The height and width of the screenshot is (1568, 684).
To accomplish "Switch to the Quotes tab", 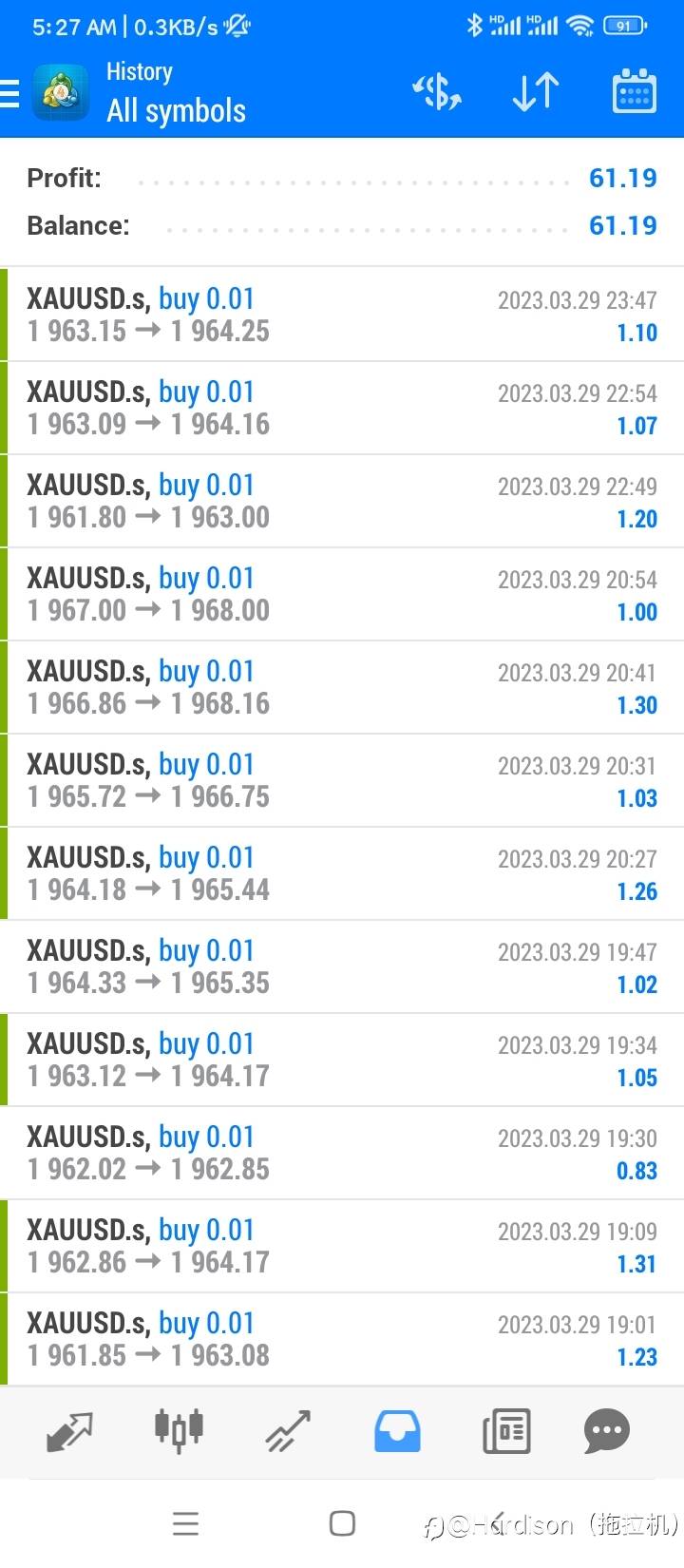I will point(70,1431).
